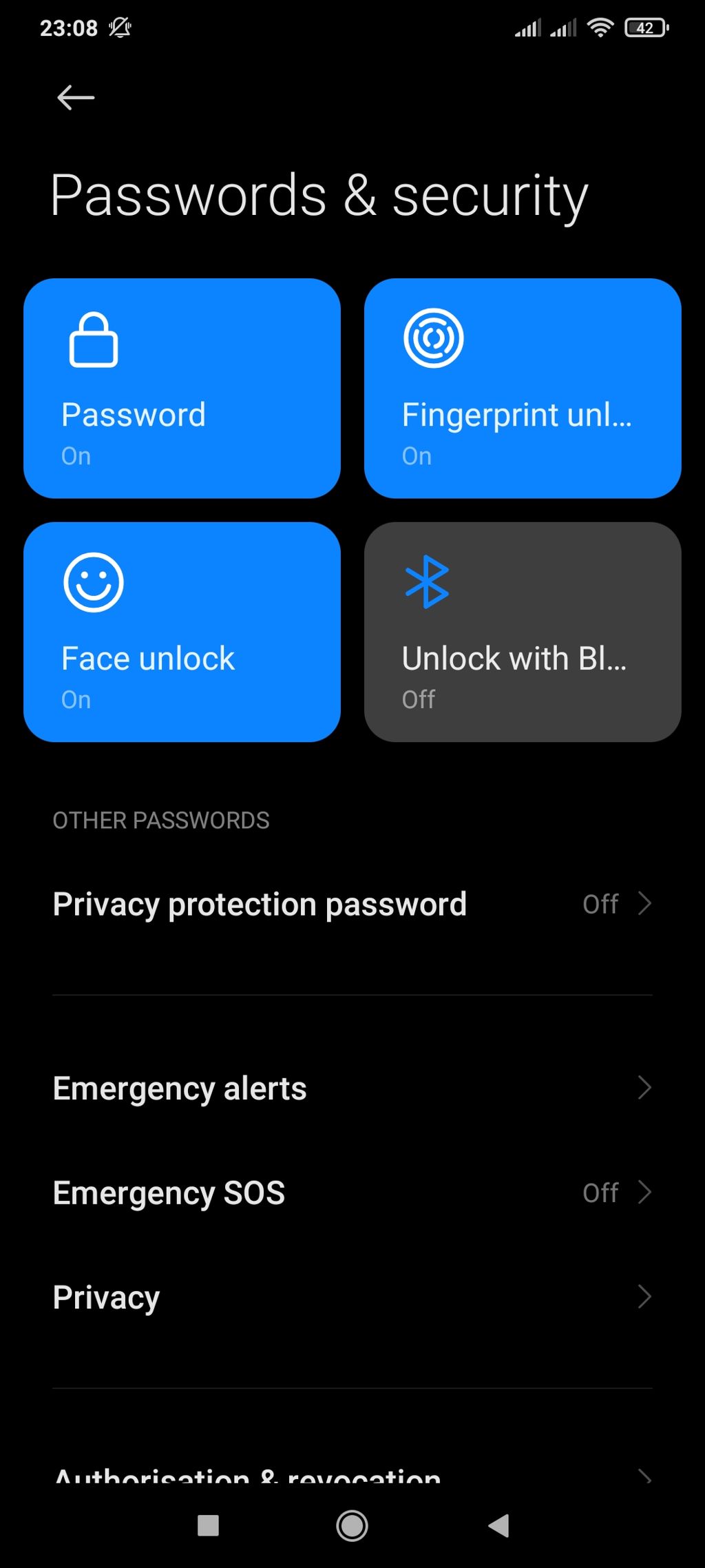
Task: Tap the system home button
Action: point(352,1525)
